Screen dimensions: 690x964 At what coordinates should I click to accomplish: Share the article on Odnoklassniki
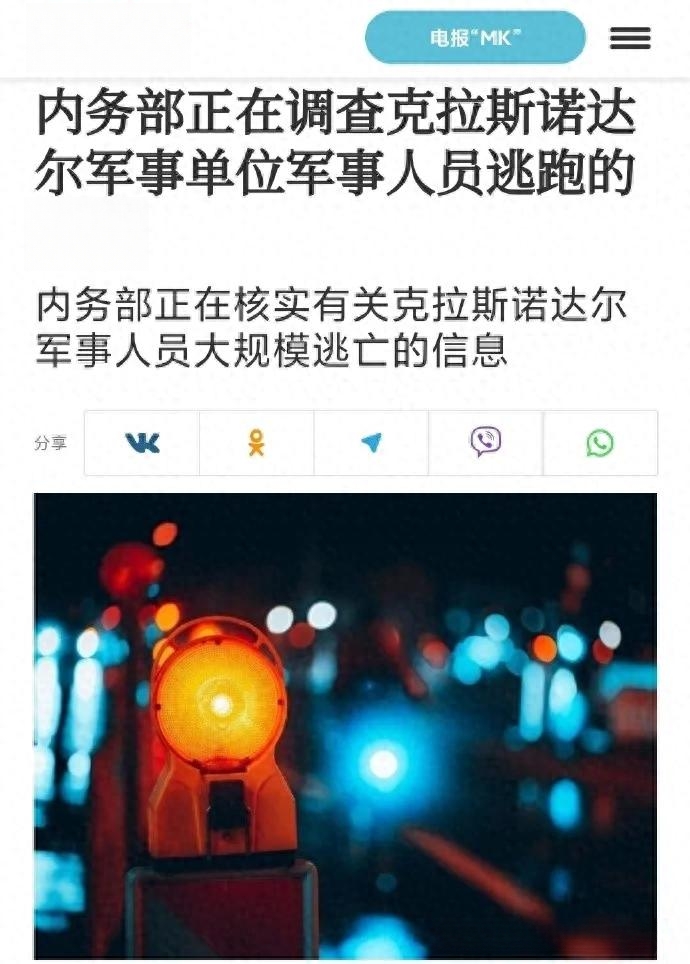coord(257,443)
